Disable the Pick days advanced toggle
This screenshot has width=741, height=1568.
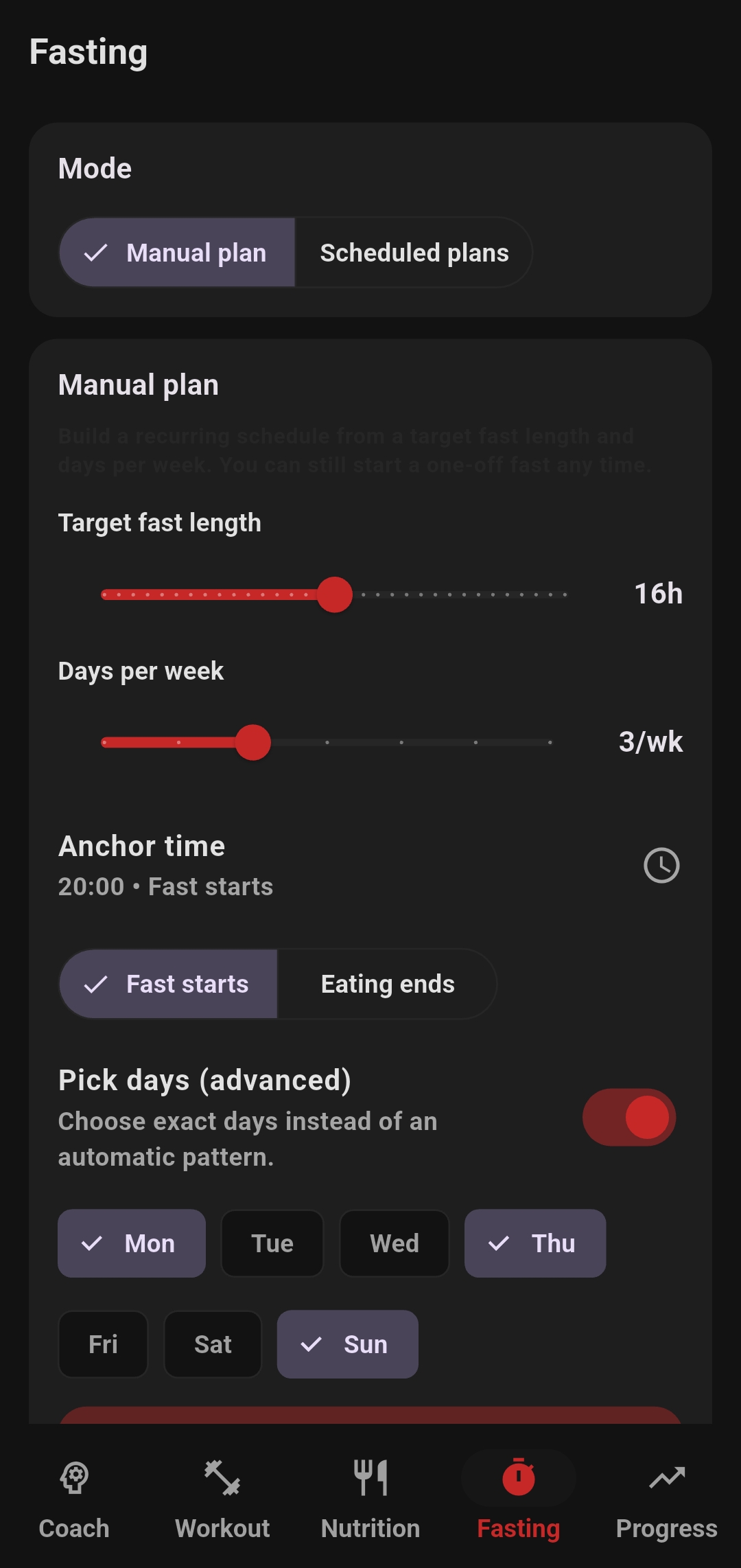[x=628, y=1117]
